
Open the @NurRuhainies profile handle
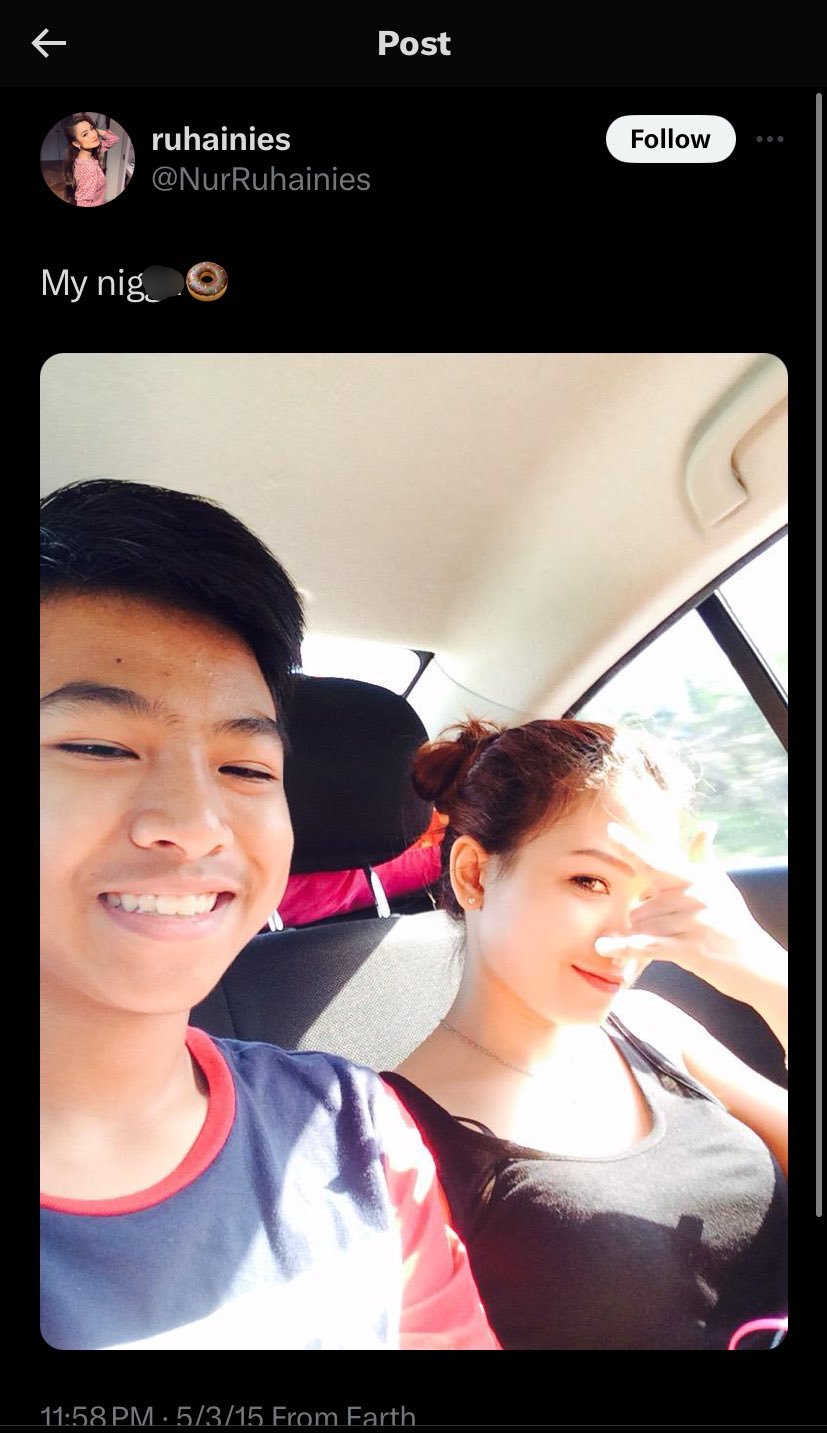click(x=260, y=180)
